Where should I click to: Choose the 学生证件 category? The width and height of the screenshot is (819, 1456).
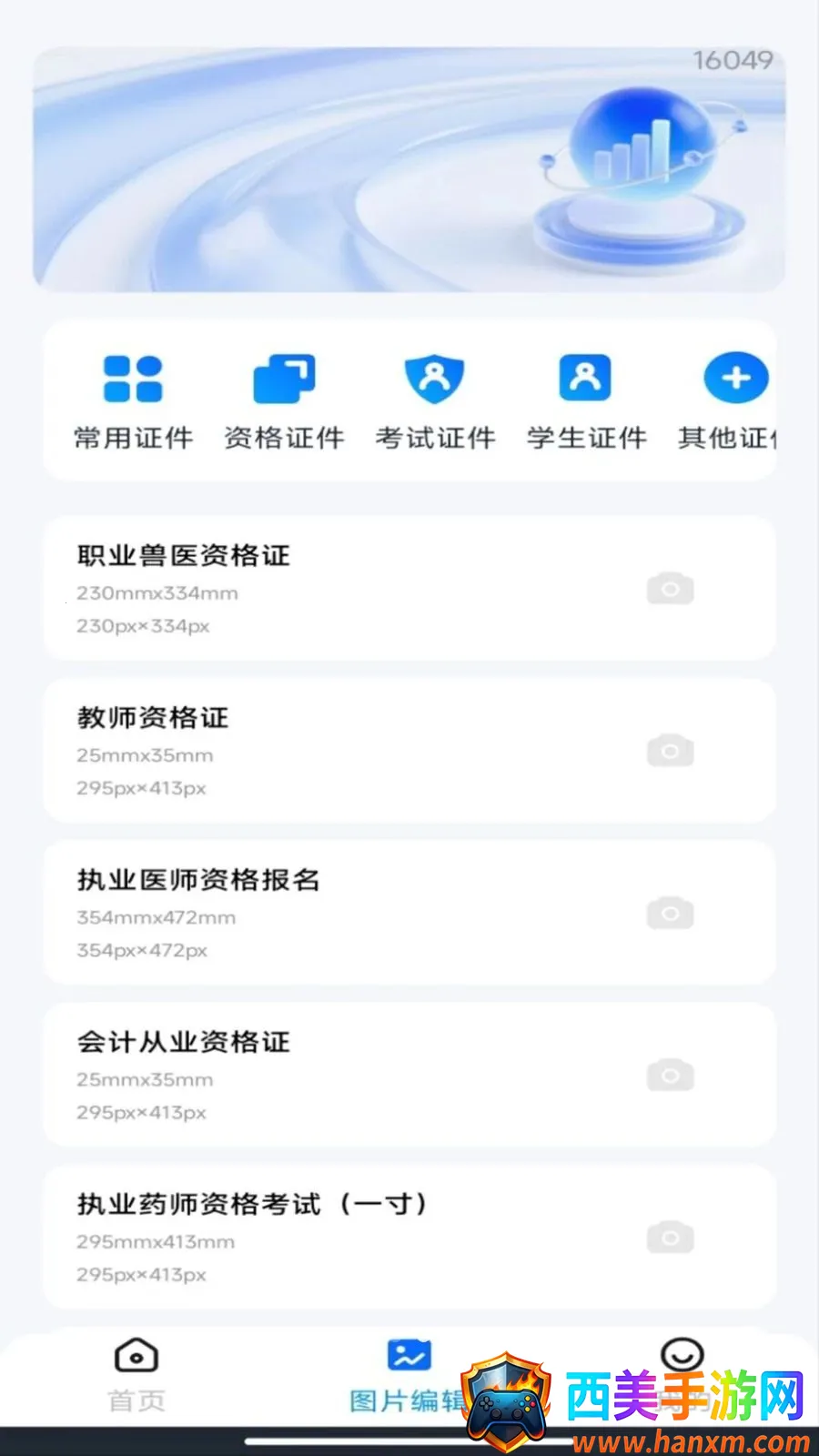click(586, 402)
